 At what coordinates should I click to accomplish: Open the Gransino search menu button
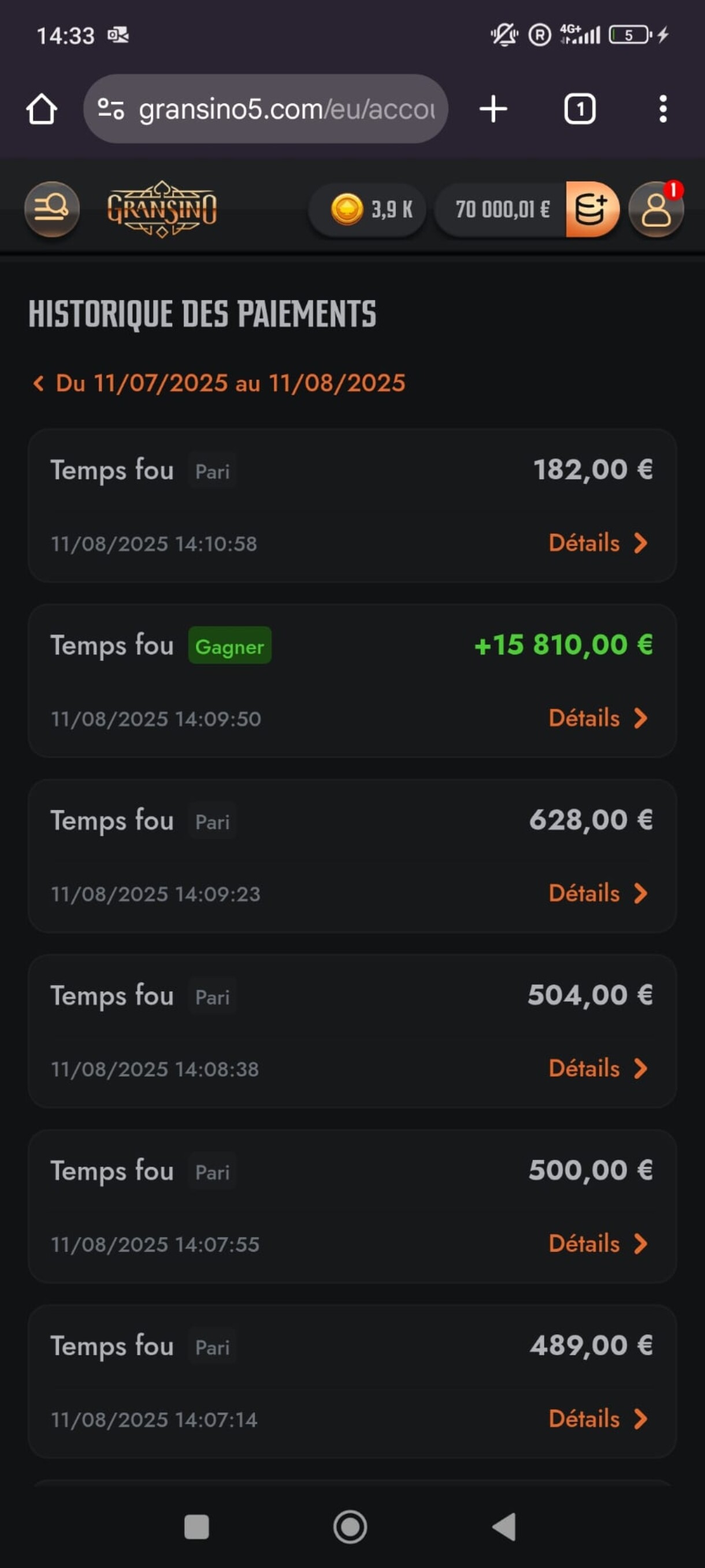51,209
